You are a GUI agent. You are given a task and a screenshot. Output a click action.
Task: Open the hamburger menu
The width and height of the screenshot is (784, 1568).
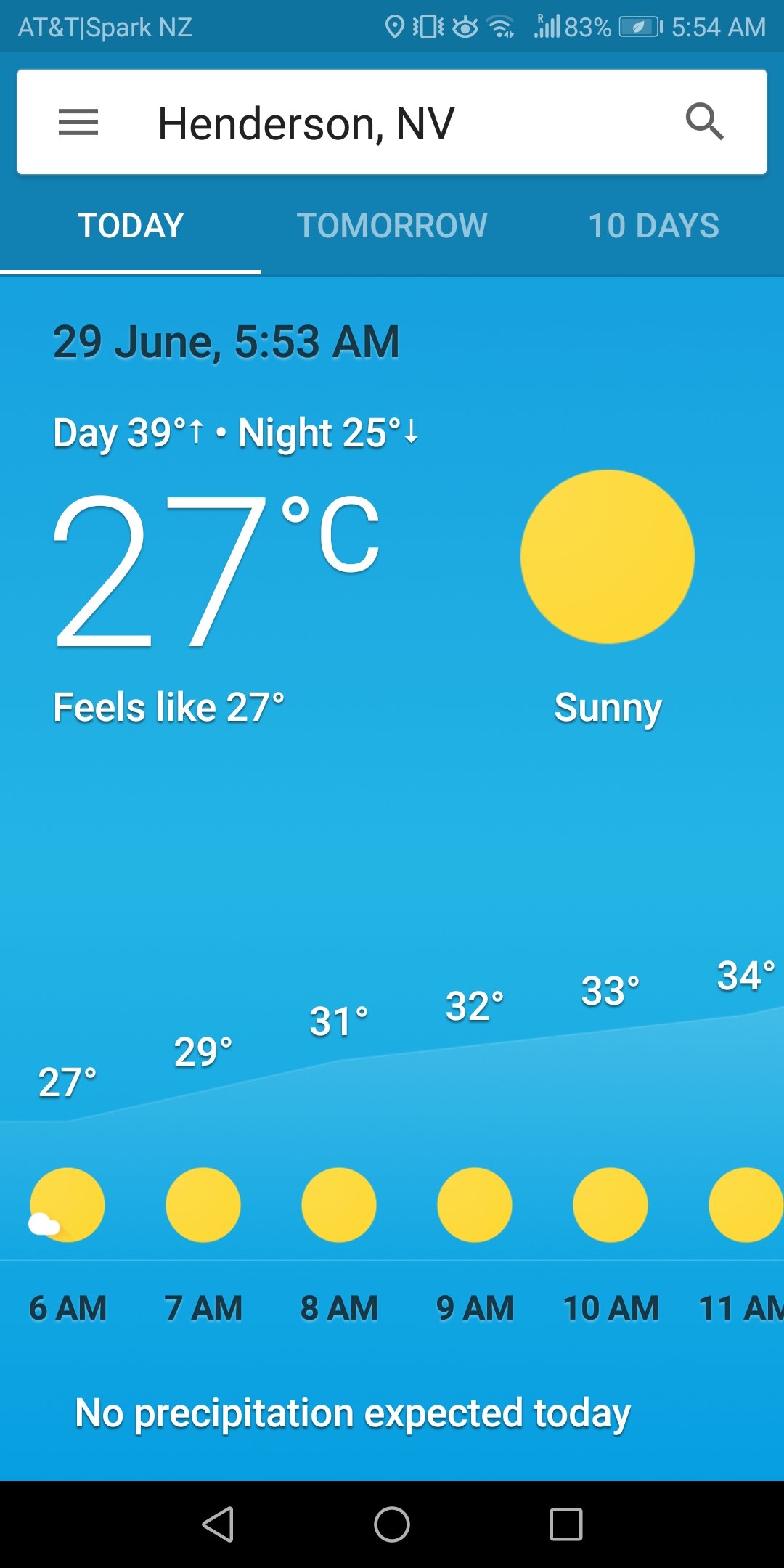78,122
